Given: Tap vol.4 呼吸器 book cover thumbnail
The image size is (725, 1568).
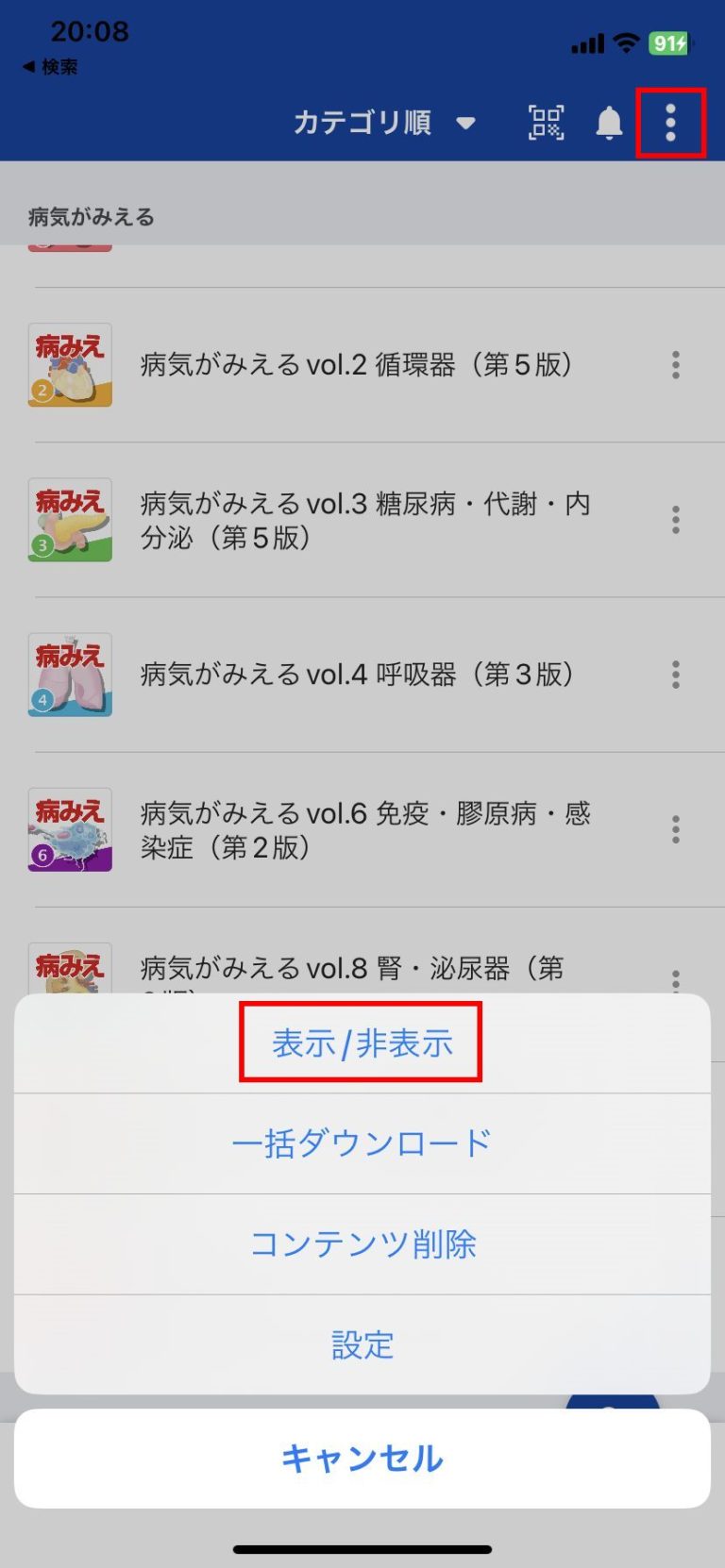Looking at the screenshot, I should pos(69,675).
